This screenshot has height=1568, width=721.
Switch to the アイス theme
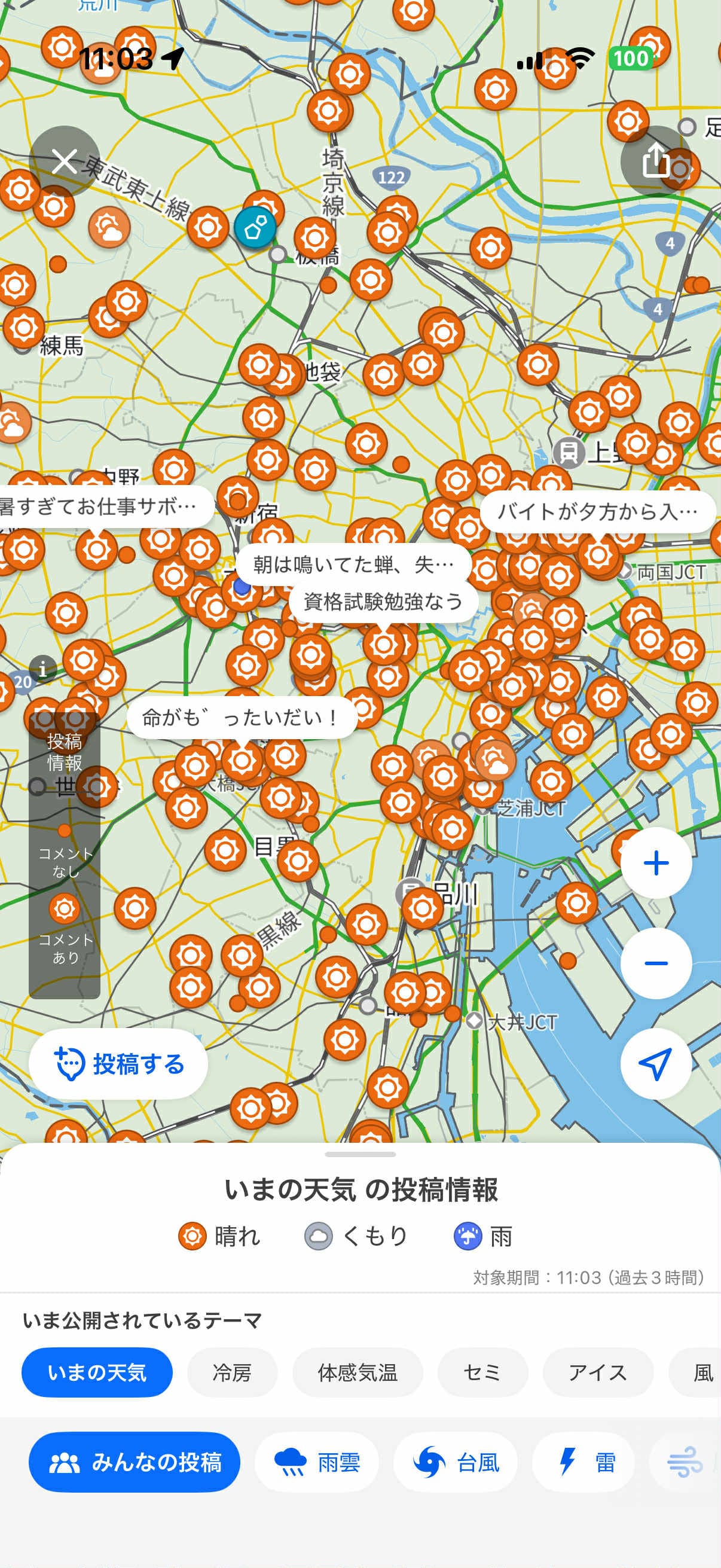(597, 1372)
